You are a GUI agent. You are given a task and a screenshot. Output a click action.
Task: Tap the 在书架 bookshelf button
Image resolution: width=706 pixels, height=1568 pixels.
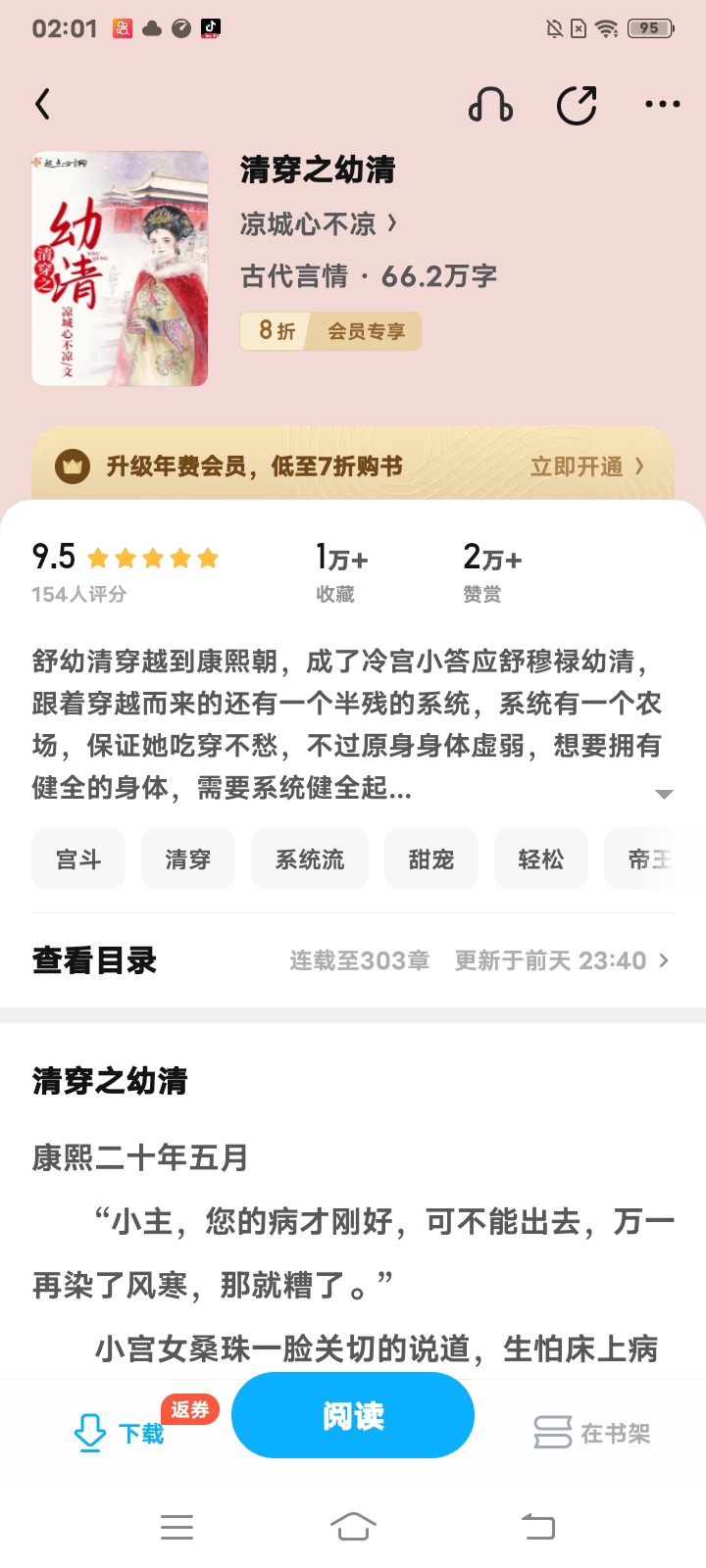click(592, 1433)
